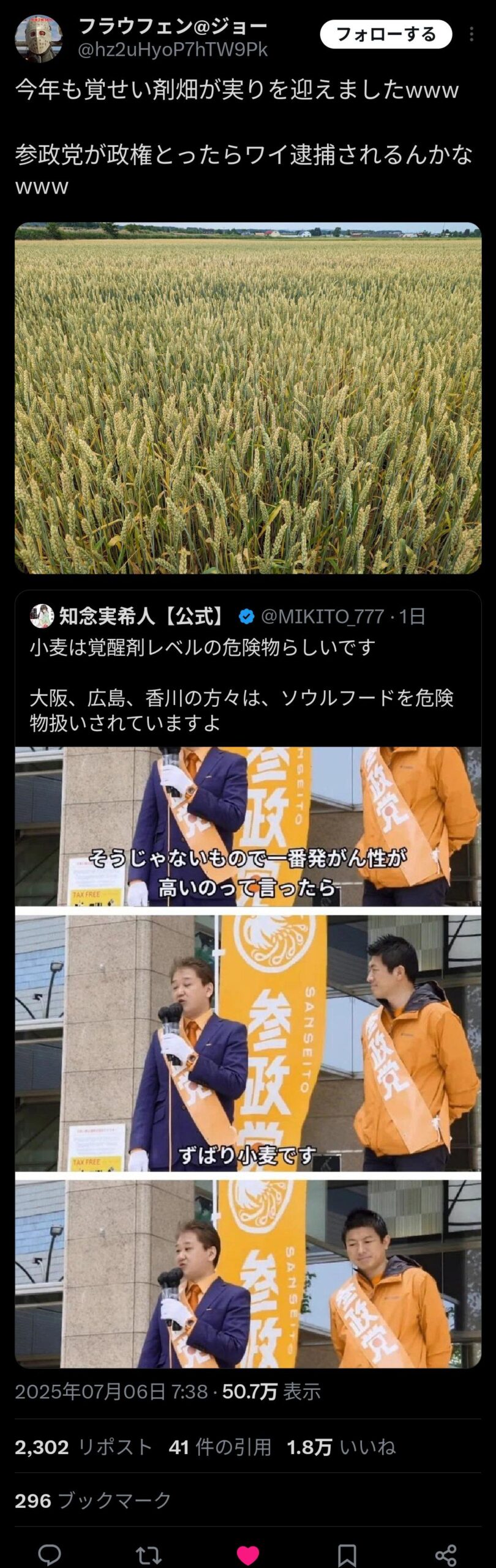
Task: Share this post
Action: (x=446, y=1554)
